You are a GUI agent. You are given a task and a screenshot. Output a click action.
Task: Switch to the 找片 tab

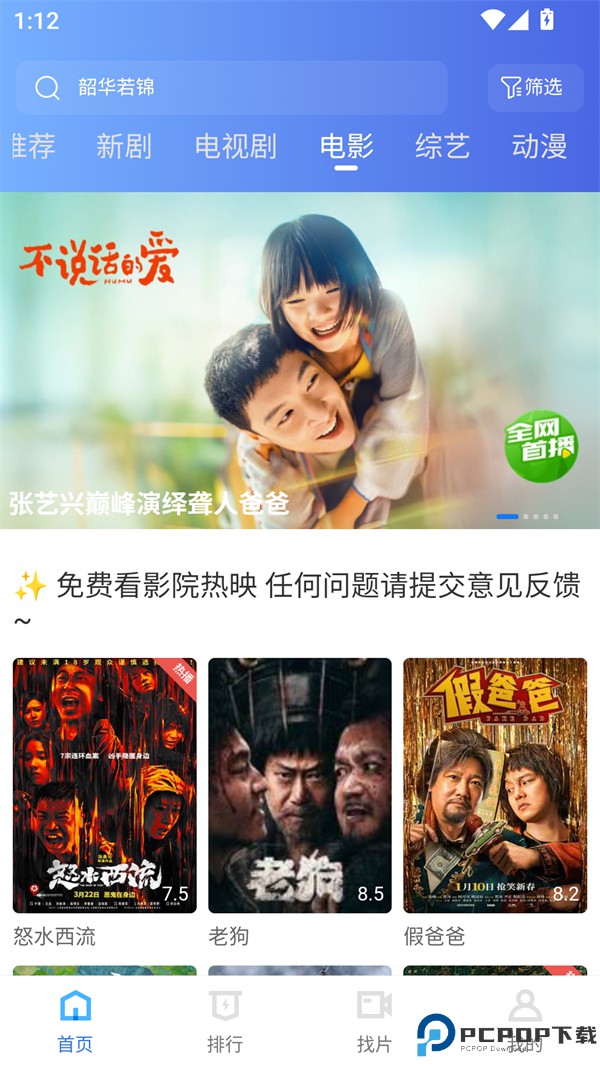(x=374, y=1020)
